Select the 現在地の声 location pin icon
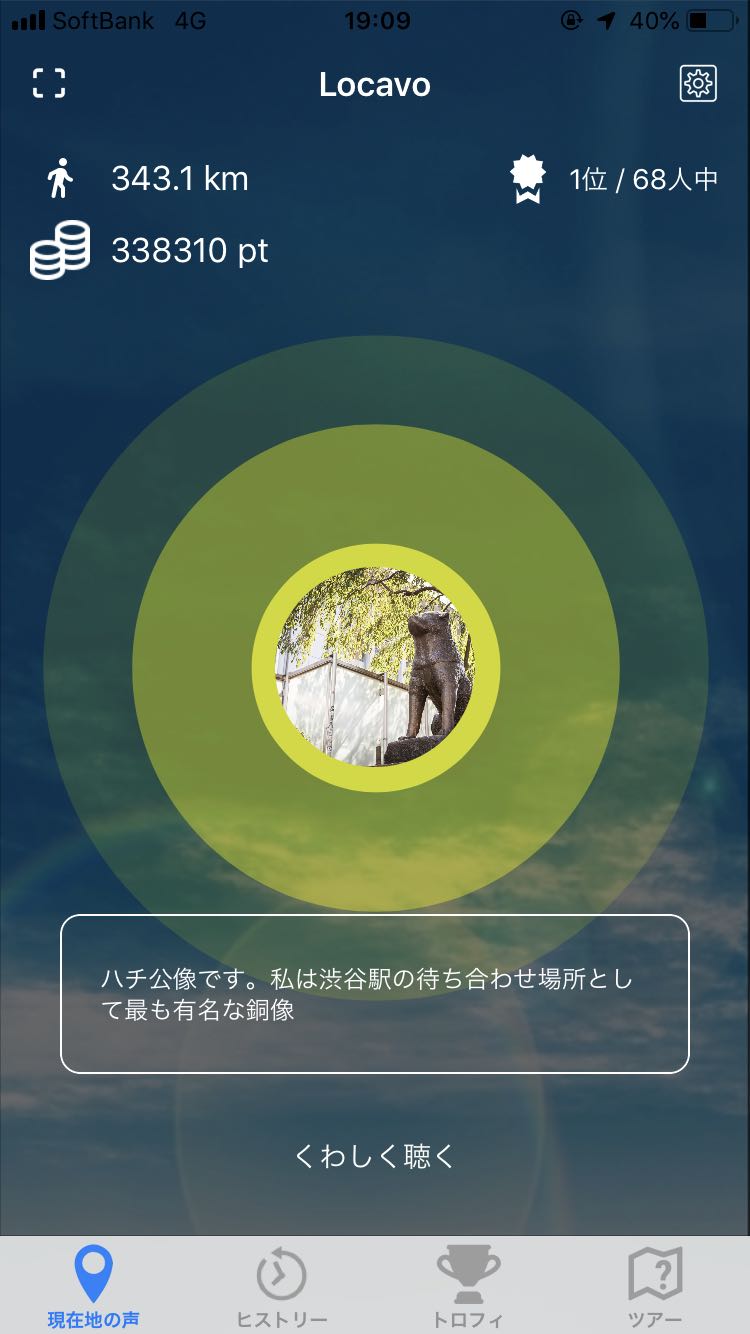 tap(94, 1274)
